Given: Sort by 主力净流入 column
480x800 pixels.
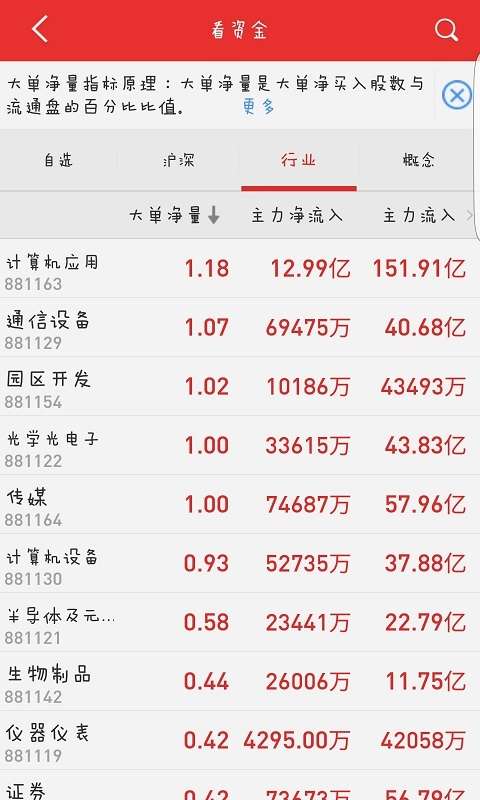Looking at the screenshot, I should pos(297,216).
